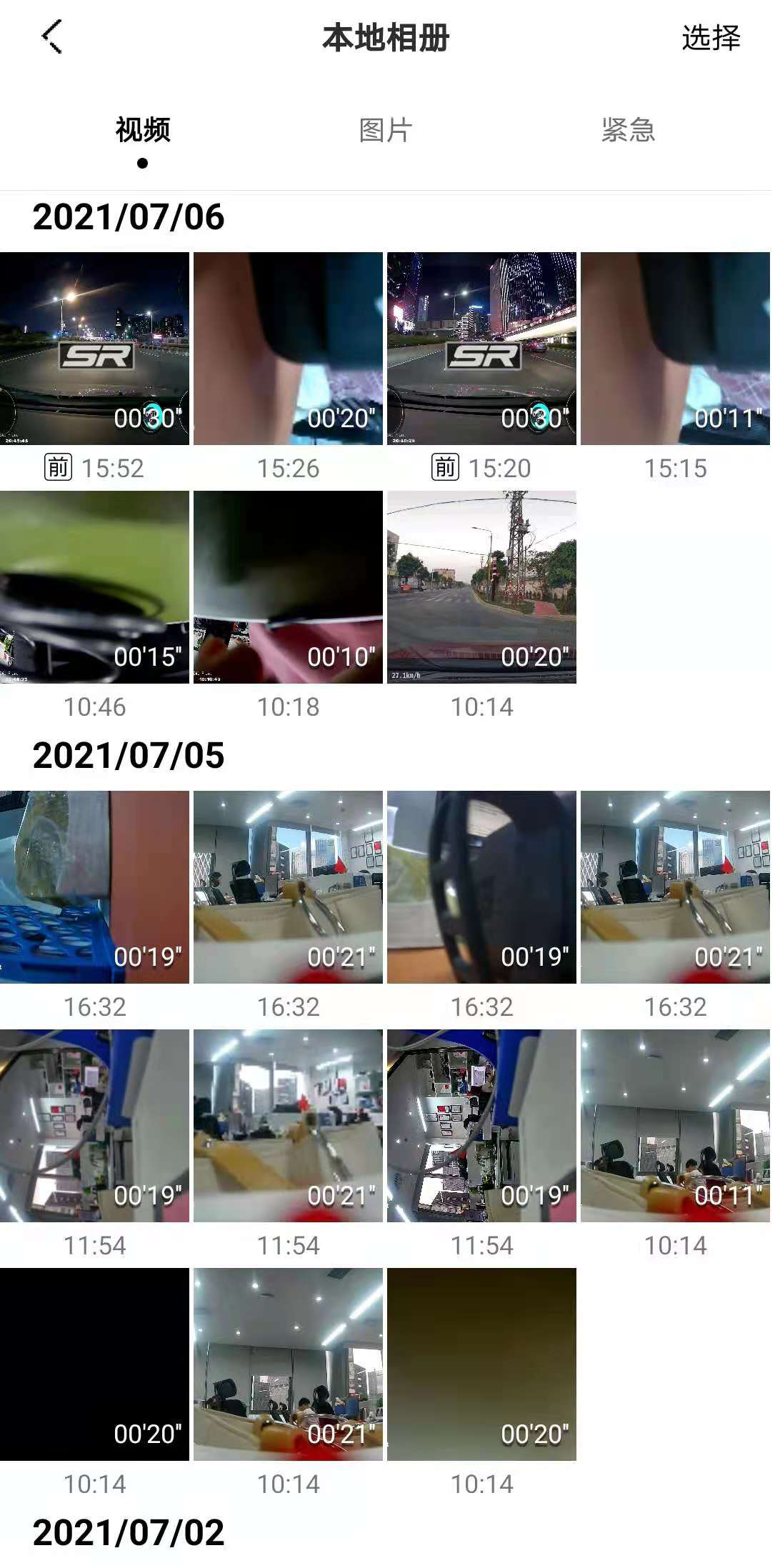Play the 07/06 10:14 road video
Image resolution: width=775 pixels, height=1568 pixels.
coord(481,587)
